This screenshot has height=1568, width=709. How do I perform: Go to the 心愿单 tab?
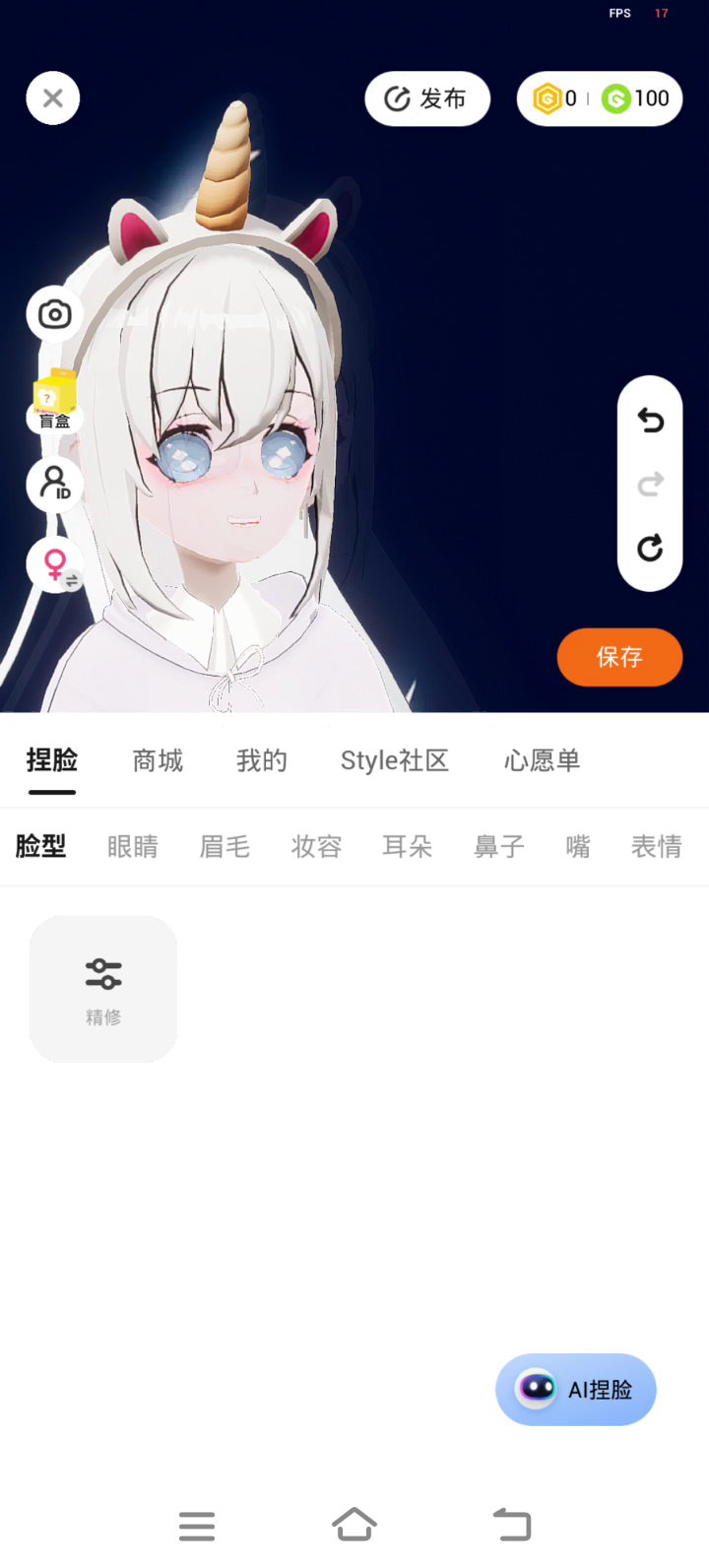542,760
